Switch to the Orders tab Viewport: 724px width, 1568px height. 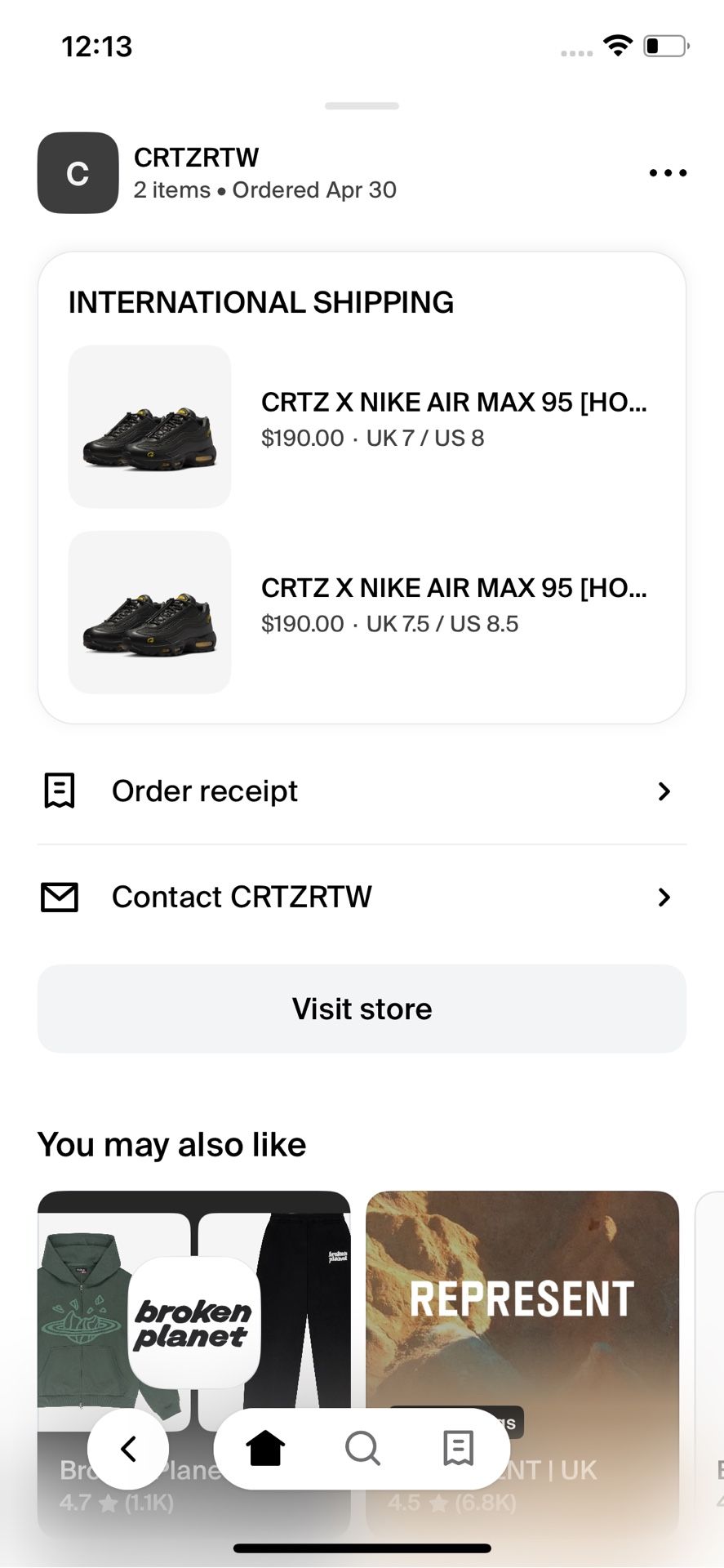458,1449
